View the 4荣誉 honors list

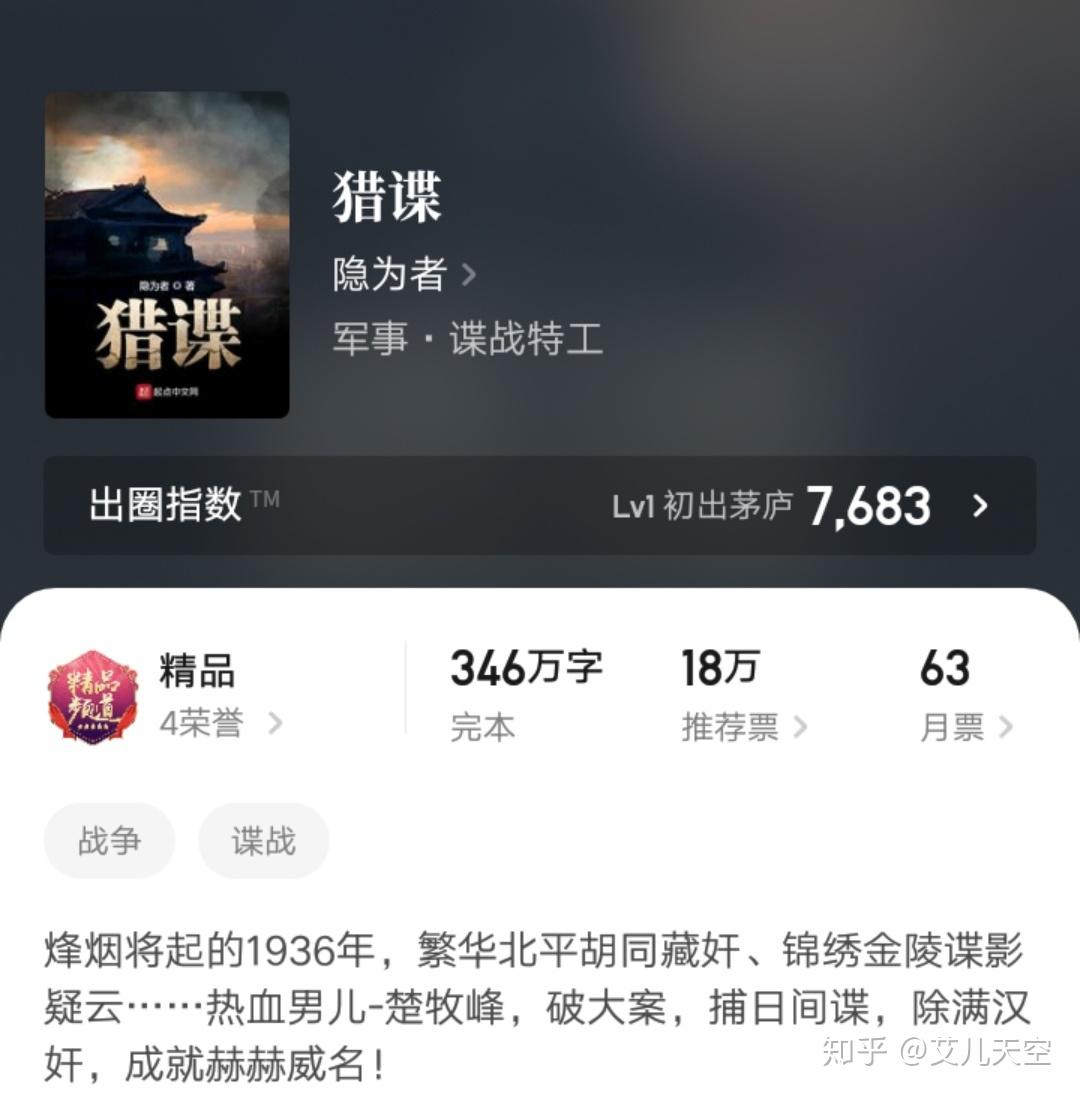click(220, 723)
